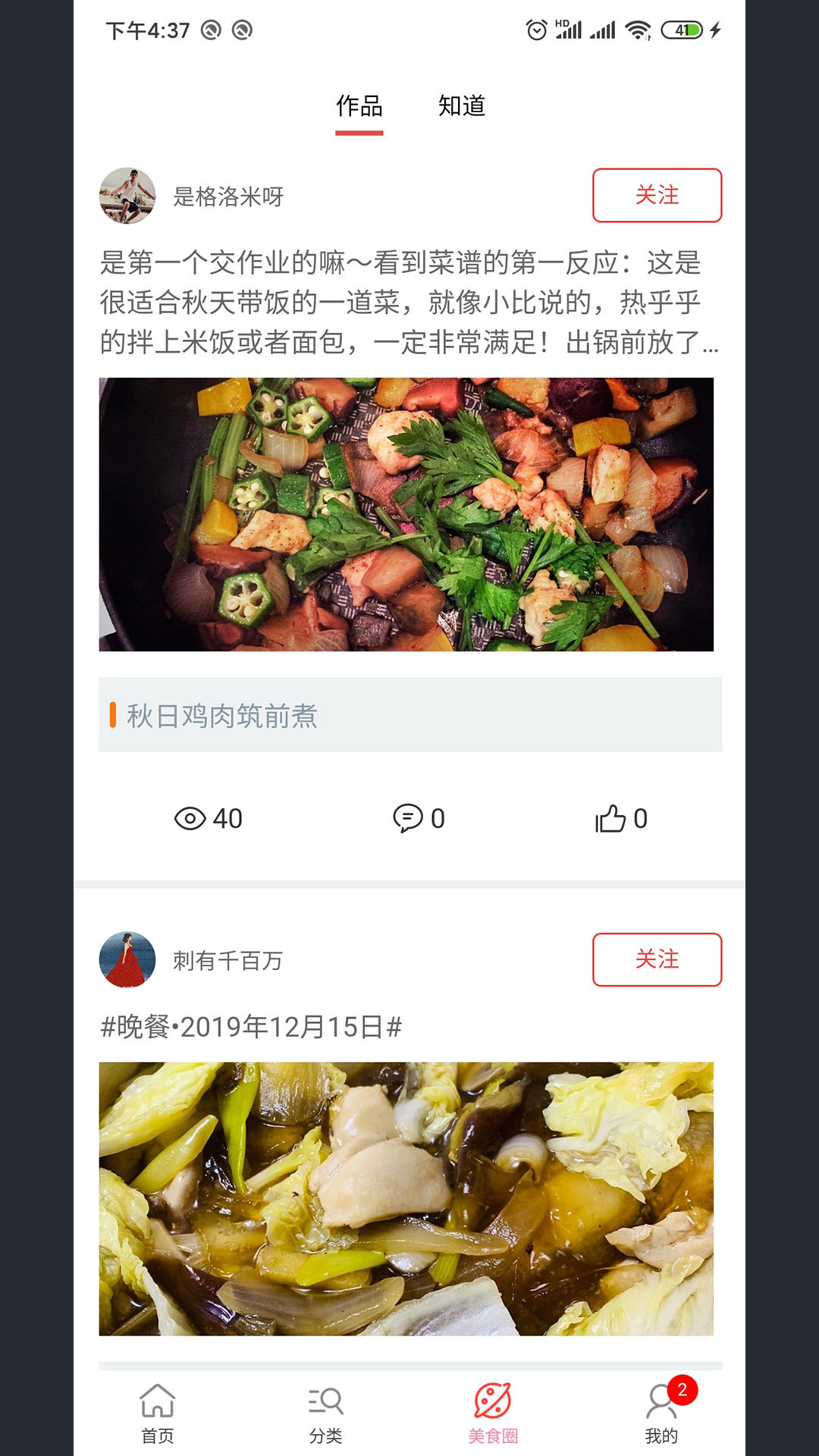819x1456 pixels.
Task: Open the 秋日鸡肉筑前煮 recipe link
Action: pos(409,715)
